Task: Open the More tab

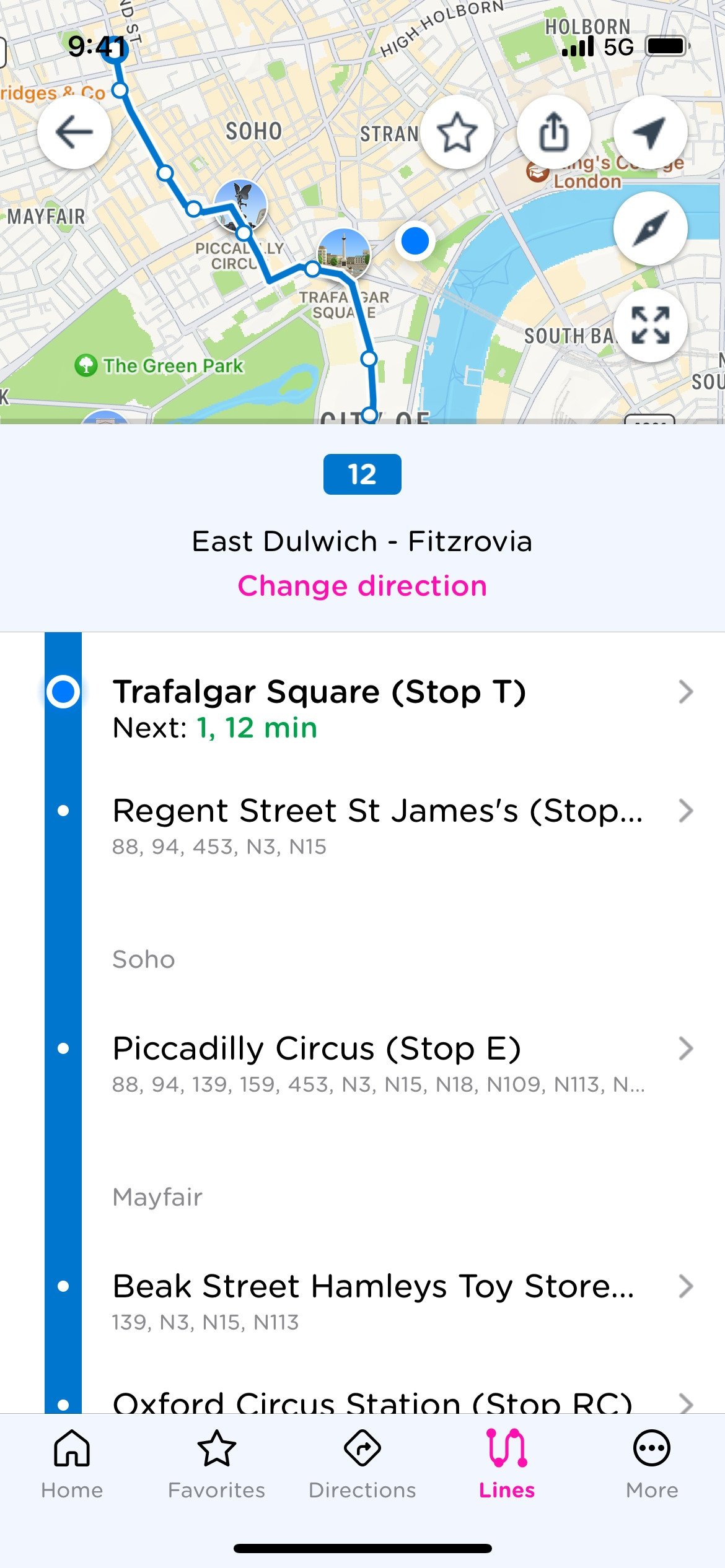Action: [652, 1464]
